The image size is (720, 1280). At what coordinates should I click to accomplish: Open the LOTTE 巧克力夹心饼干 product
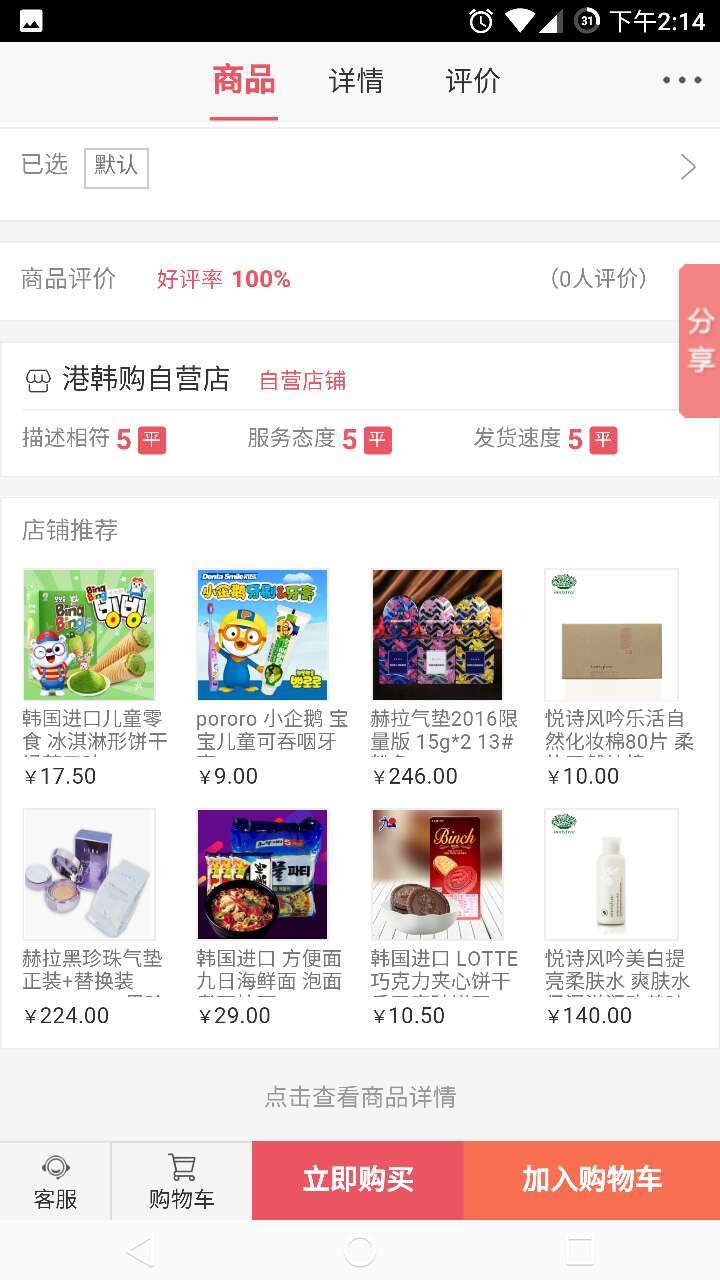pos(437,875)
